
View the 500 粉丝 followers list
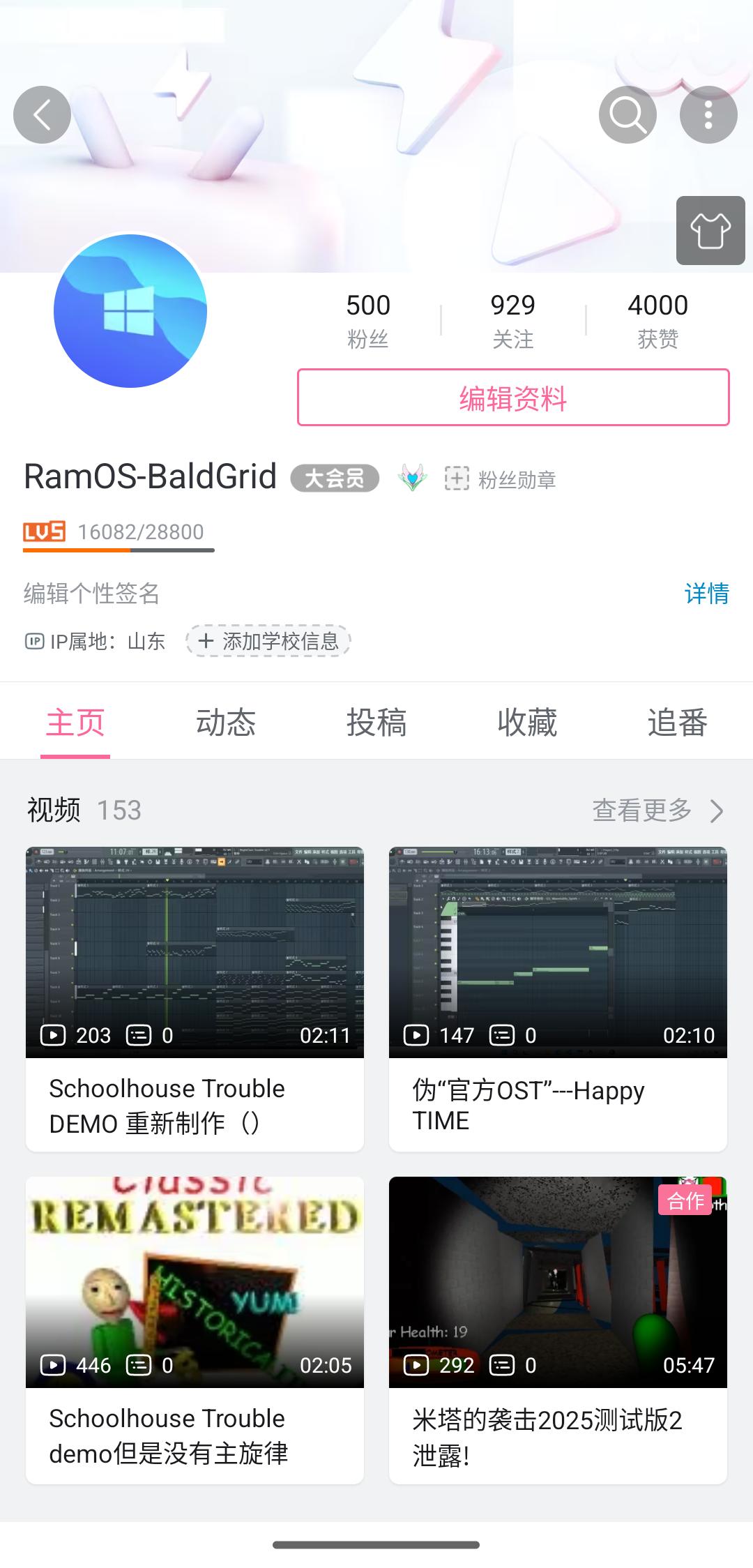[x=368, y=320]
